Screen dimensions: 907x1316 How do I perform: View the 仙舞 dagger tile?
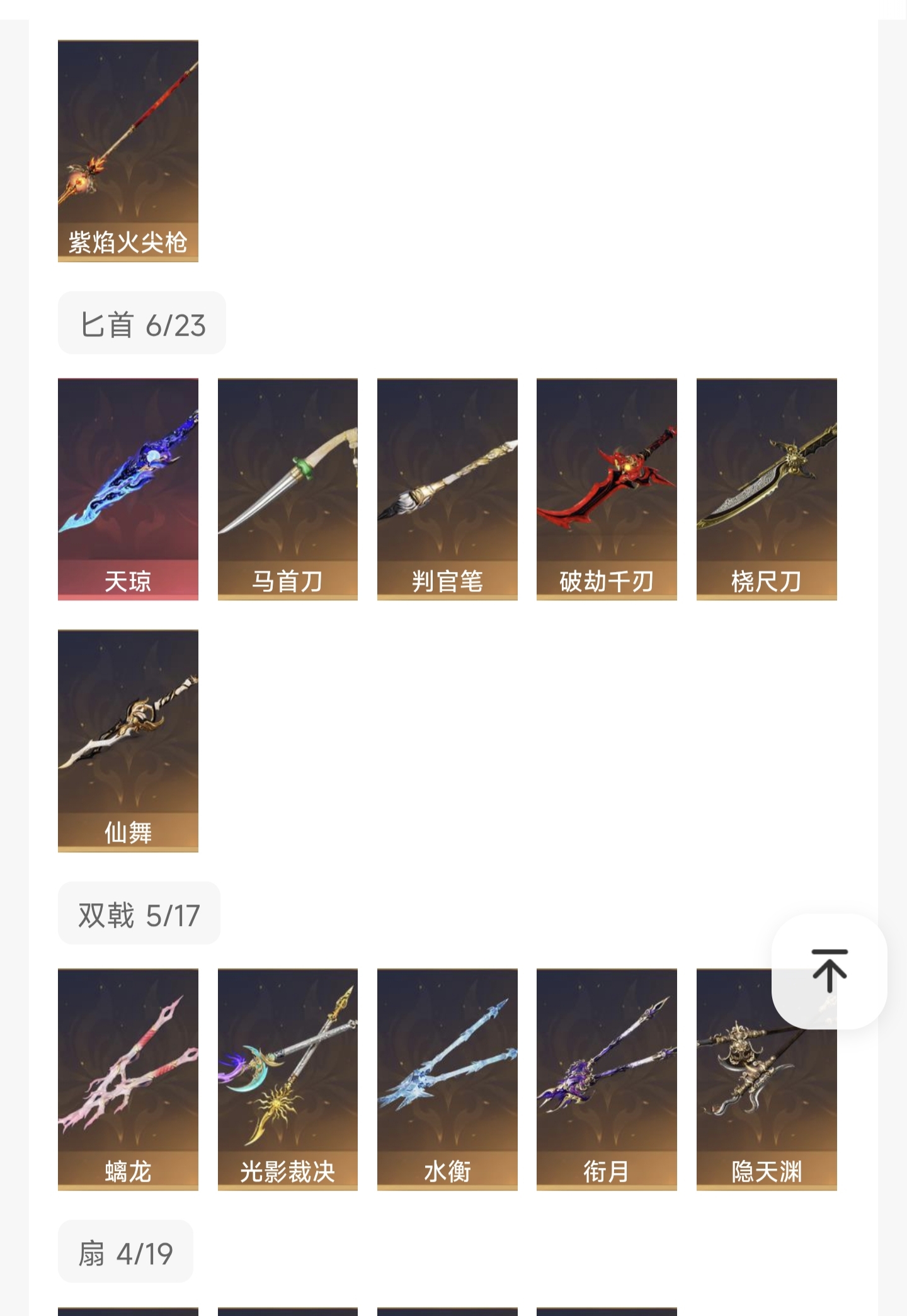coord(128,740)
